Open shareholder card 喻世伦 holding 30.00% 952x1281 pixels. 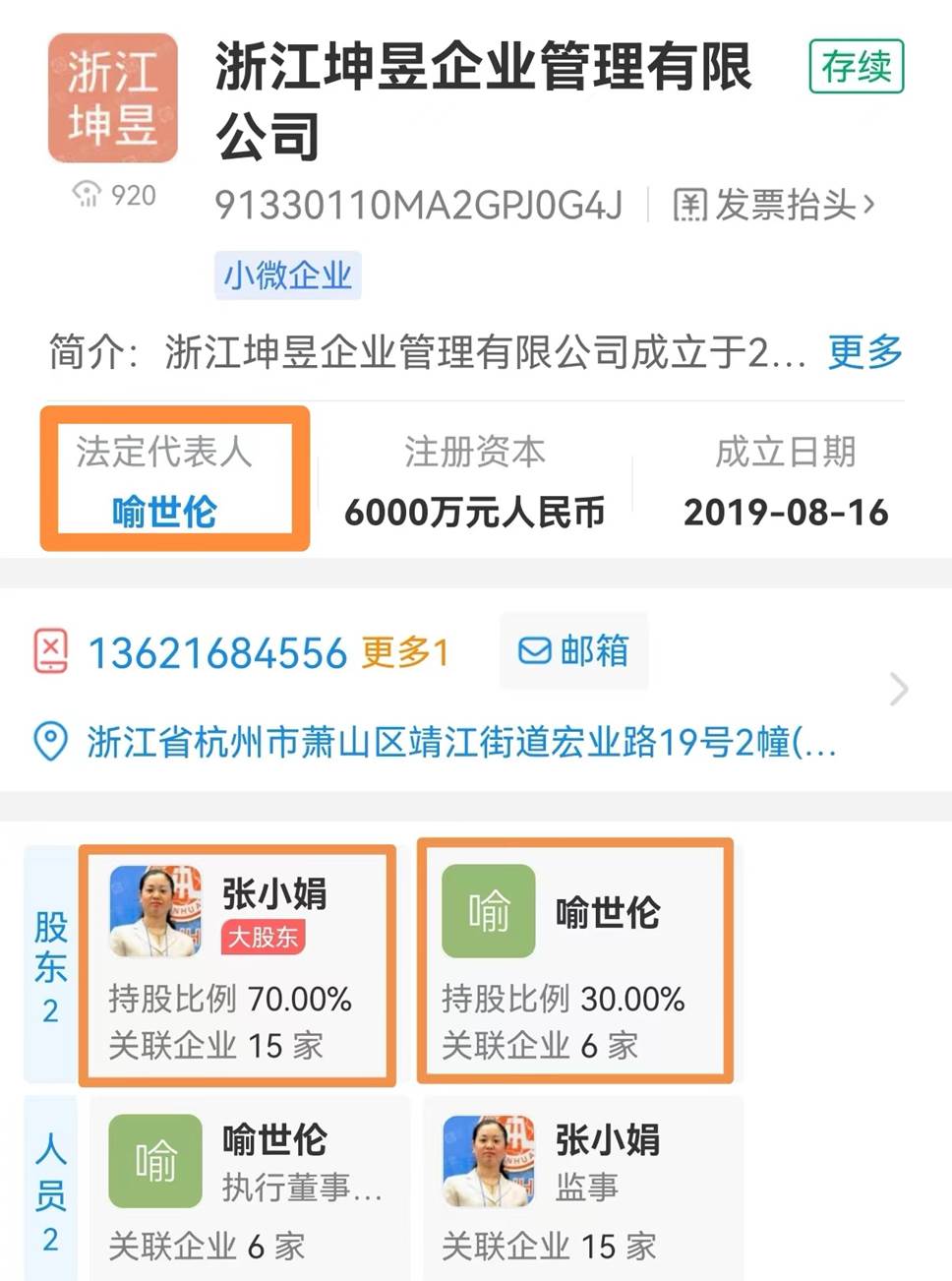575,960
